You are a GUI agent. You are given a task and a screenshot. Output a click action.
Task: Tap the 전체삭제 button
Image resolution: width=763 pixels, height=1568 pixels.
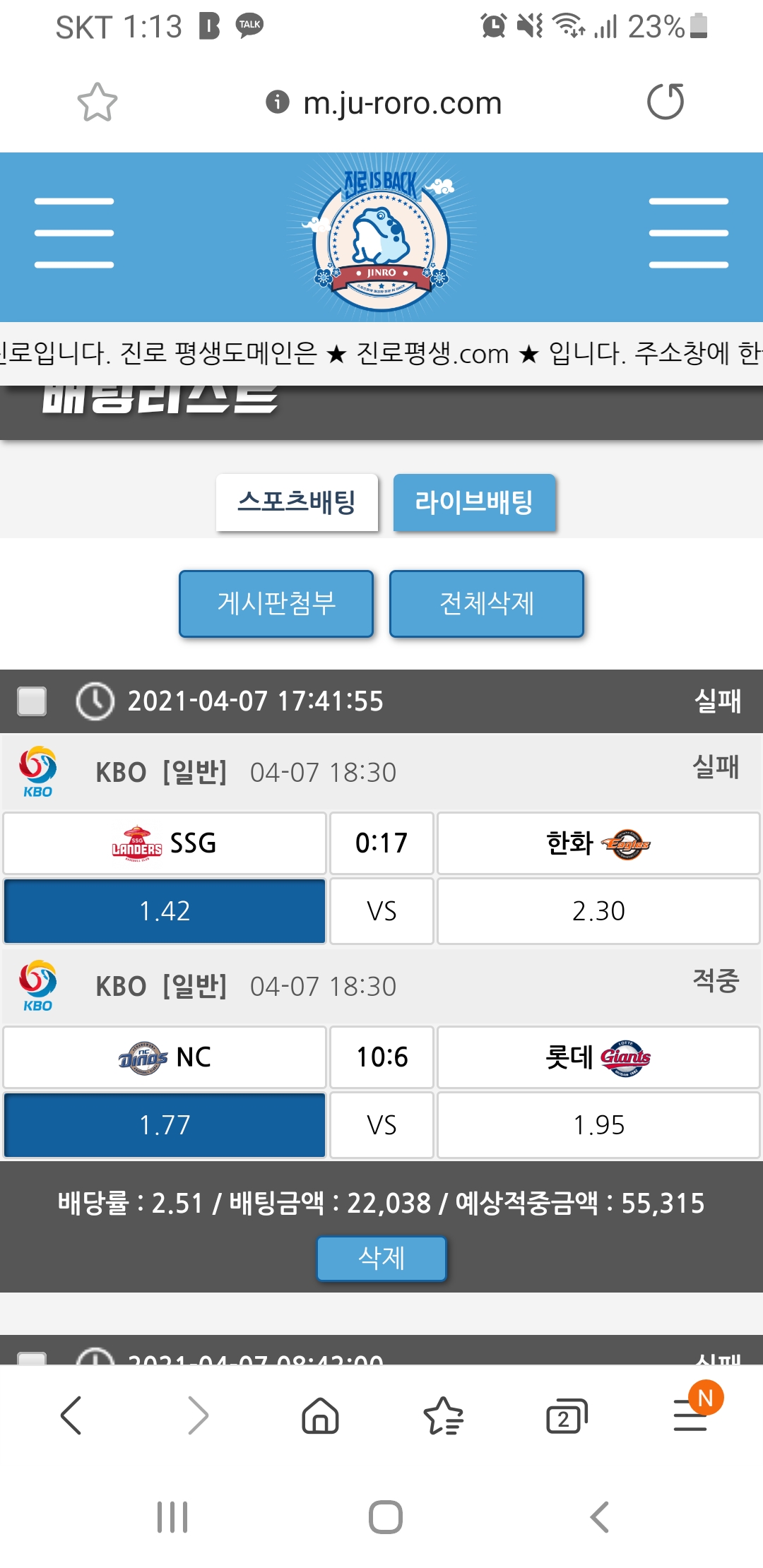(487, 604)
